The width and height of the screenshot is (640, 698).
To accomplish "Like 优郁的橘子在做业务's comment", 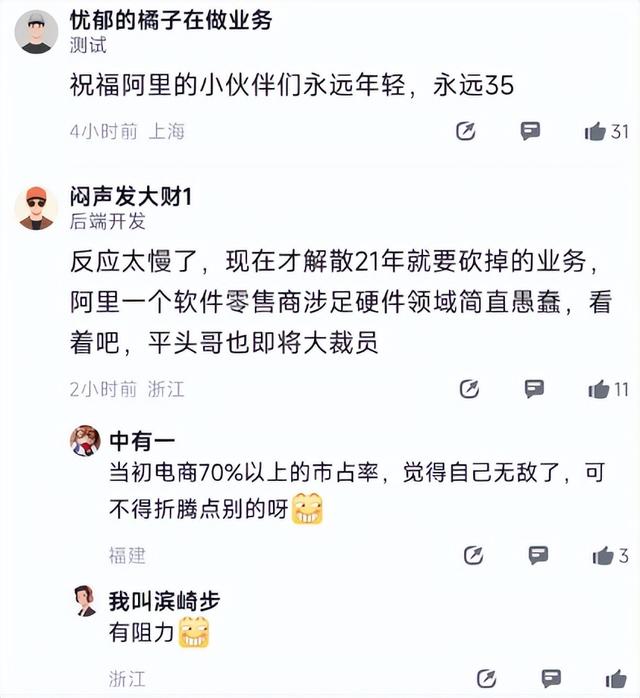I will click(596, 131).
